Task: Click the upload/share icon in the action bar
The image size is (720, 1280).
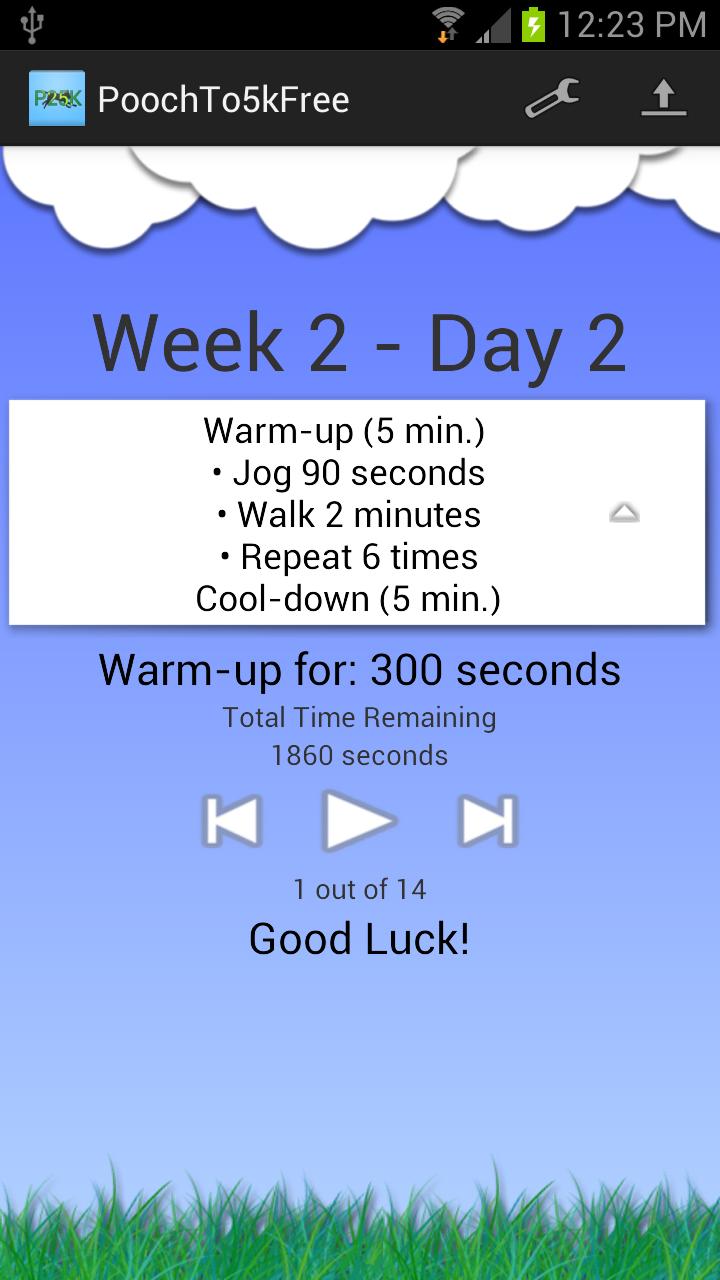Action: [x=663, y=98]
